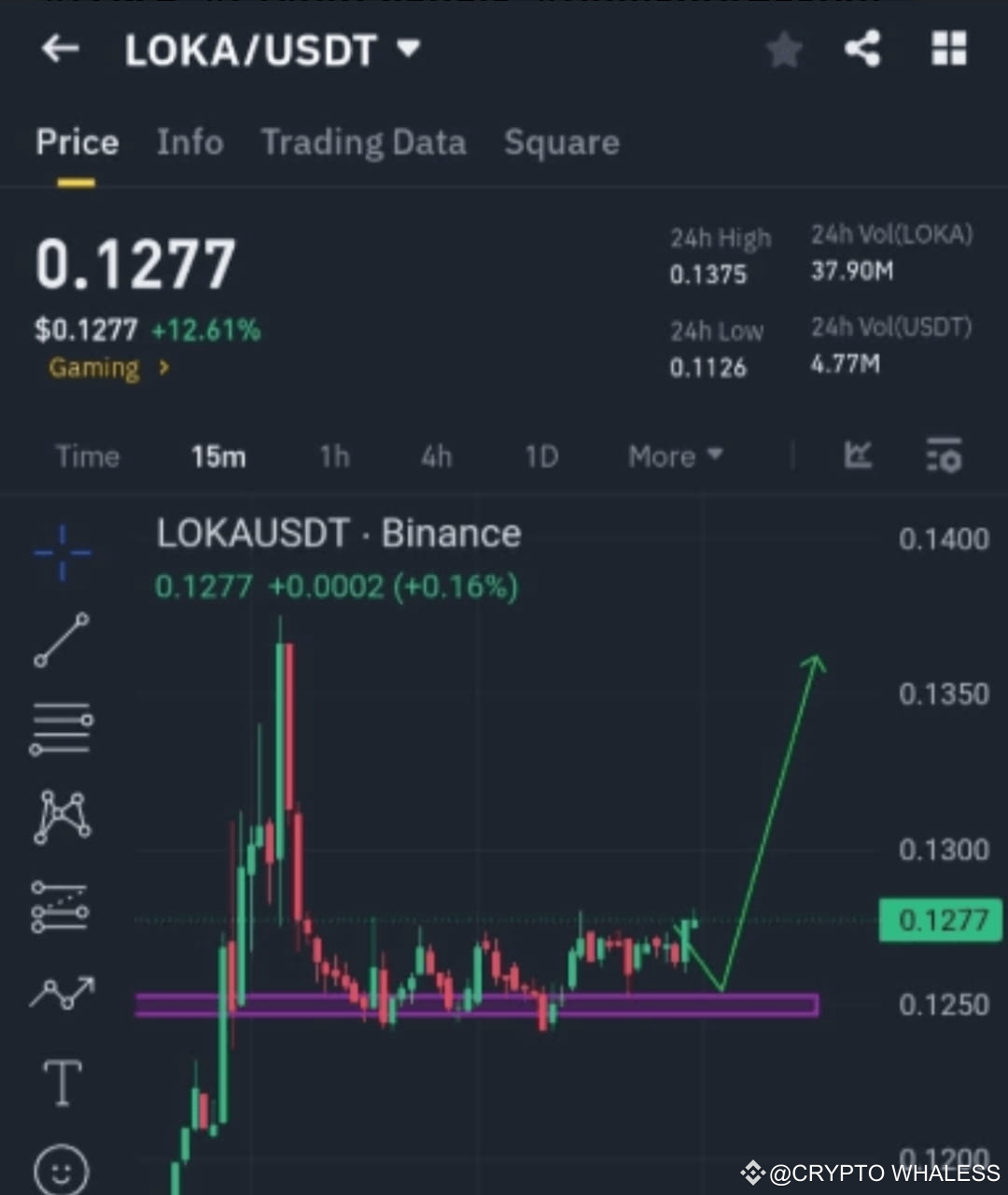Select the XABCD pattern drawing tool
This screenshot has width=1008, height=1195.
click(x=62, y=817)
